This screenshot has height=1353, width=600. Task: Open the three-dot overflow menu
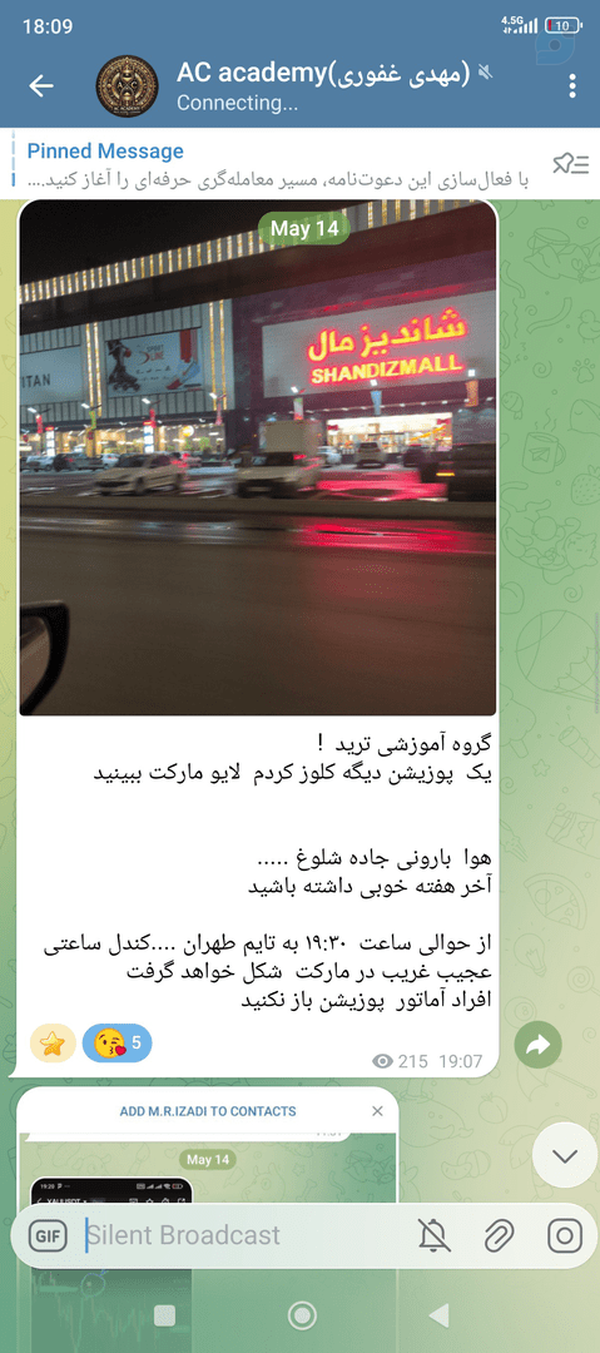(x=572, y=86)
